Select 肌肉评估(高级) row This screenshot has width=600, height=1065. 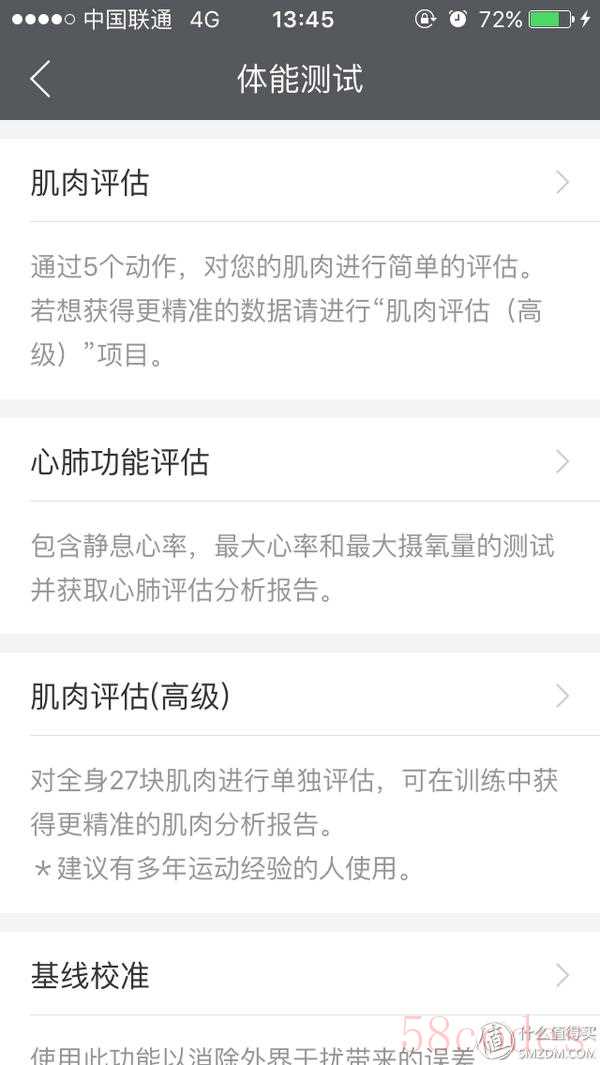(x=300, y=696)
